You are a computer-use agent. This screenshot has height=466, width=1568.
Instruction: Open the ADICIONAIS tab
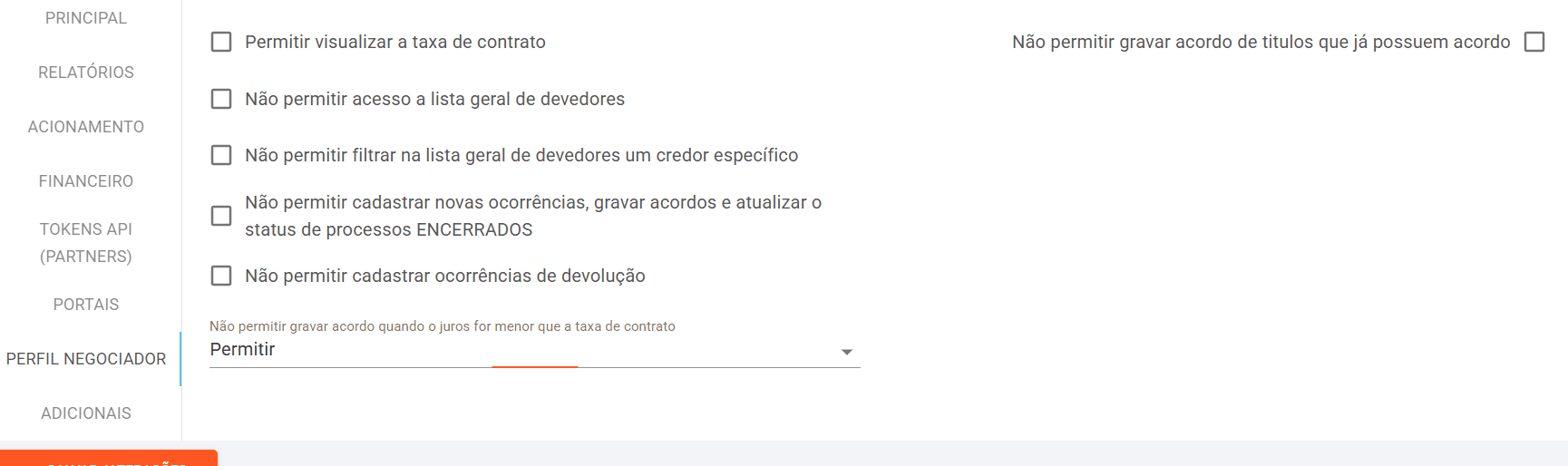(86, 413)
